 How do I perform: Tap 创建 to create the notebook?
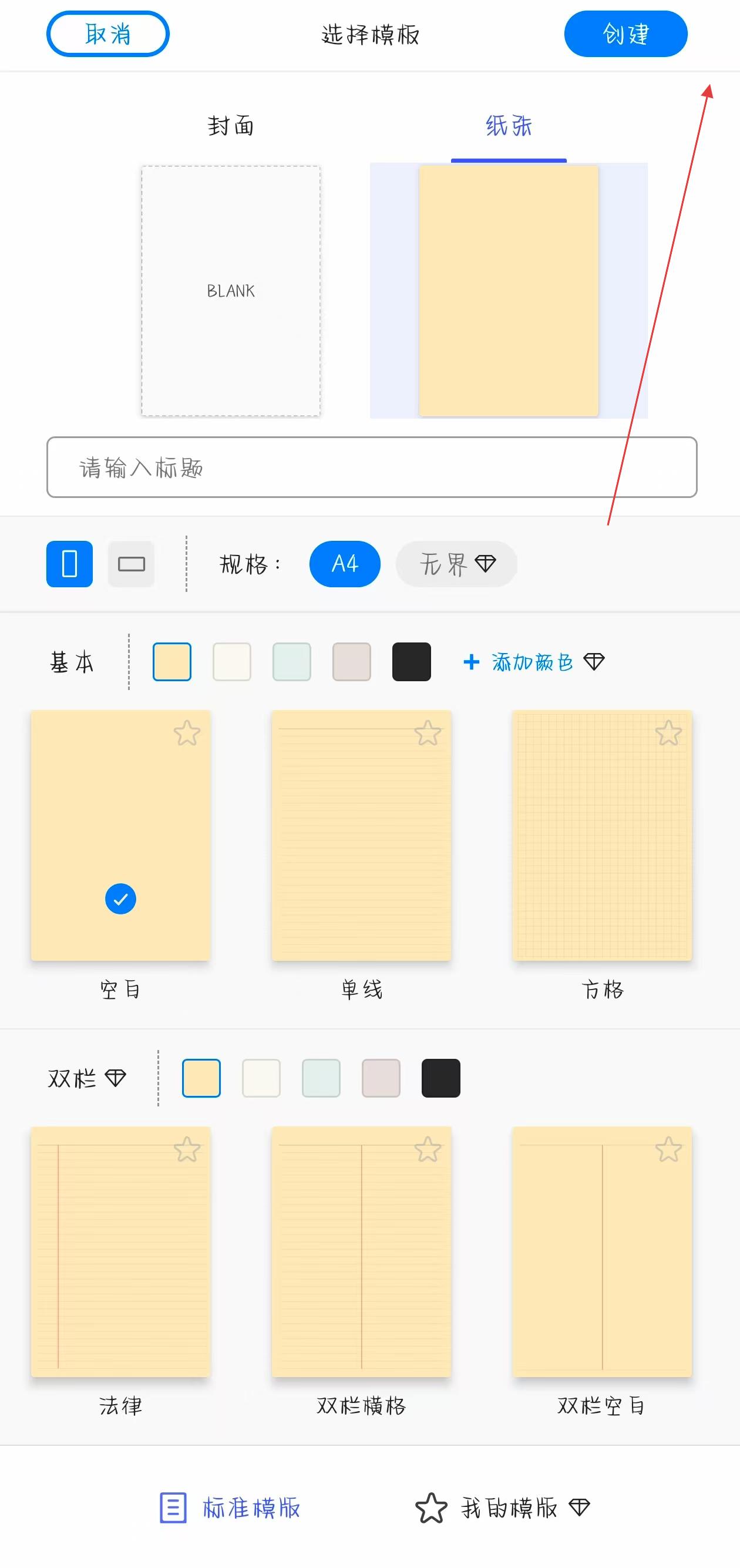tap(625, 34)
